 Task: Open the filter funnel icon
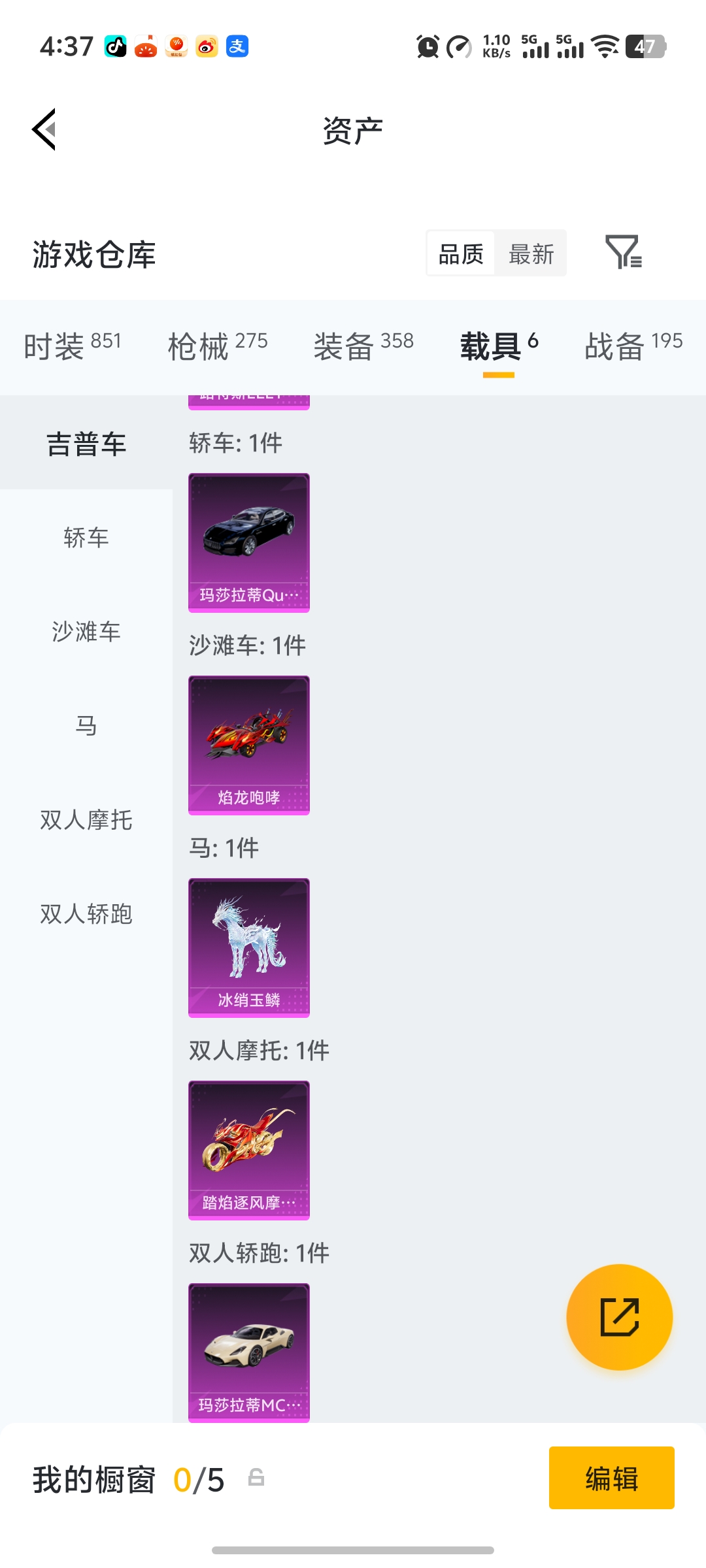click(624, 253)
